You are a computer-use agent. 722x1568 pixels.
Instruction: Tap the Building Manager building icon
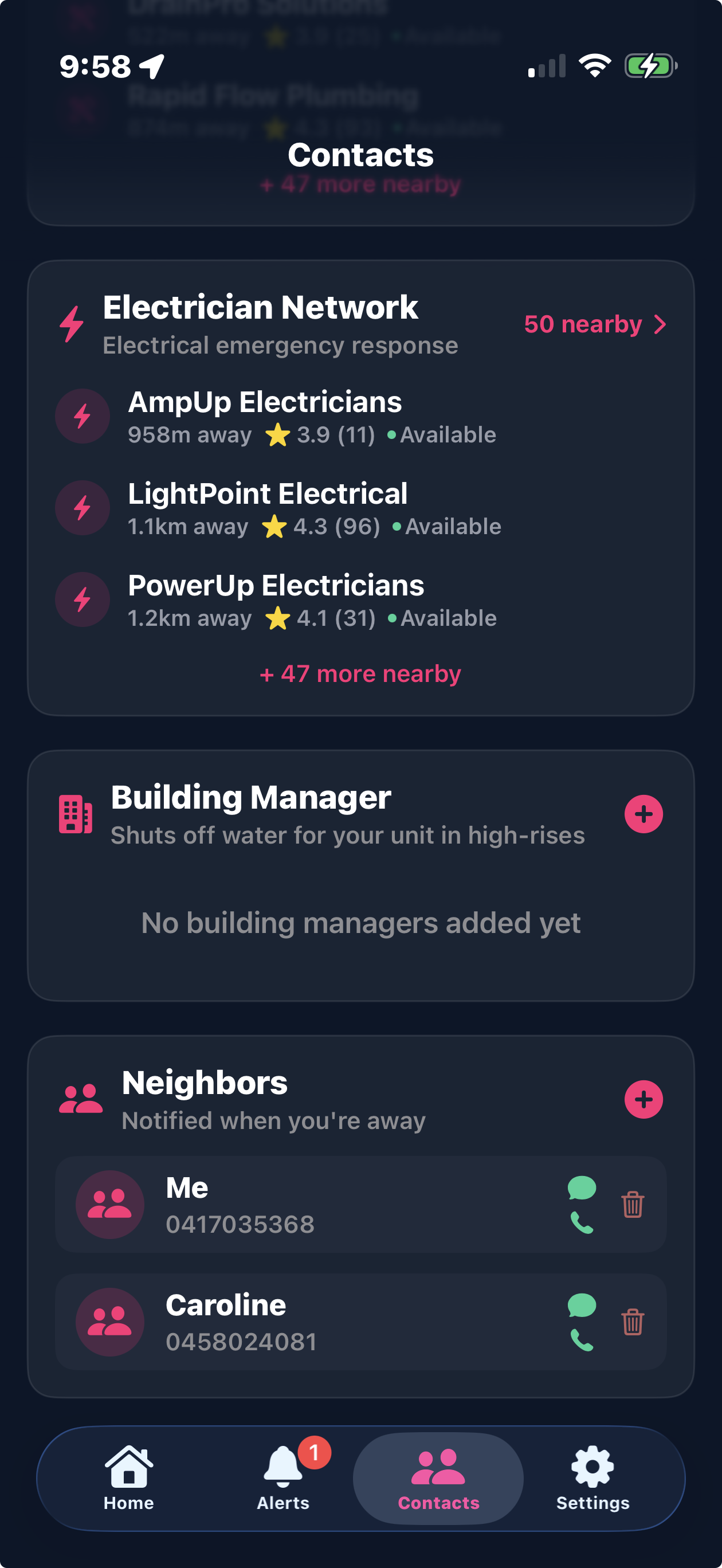[x=75, y=814]
